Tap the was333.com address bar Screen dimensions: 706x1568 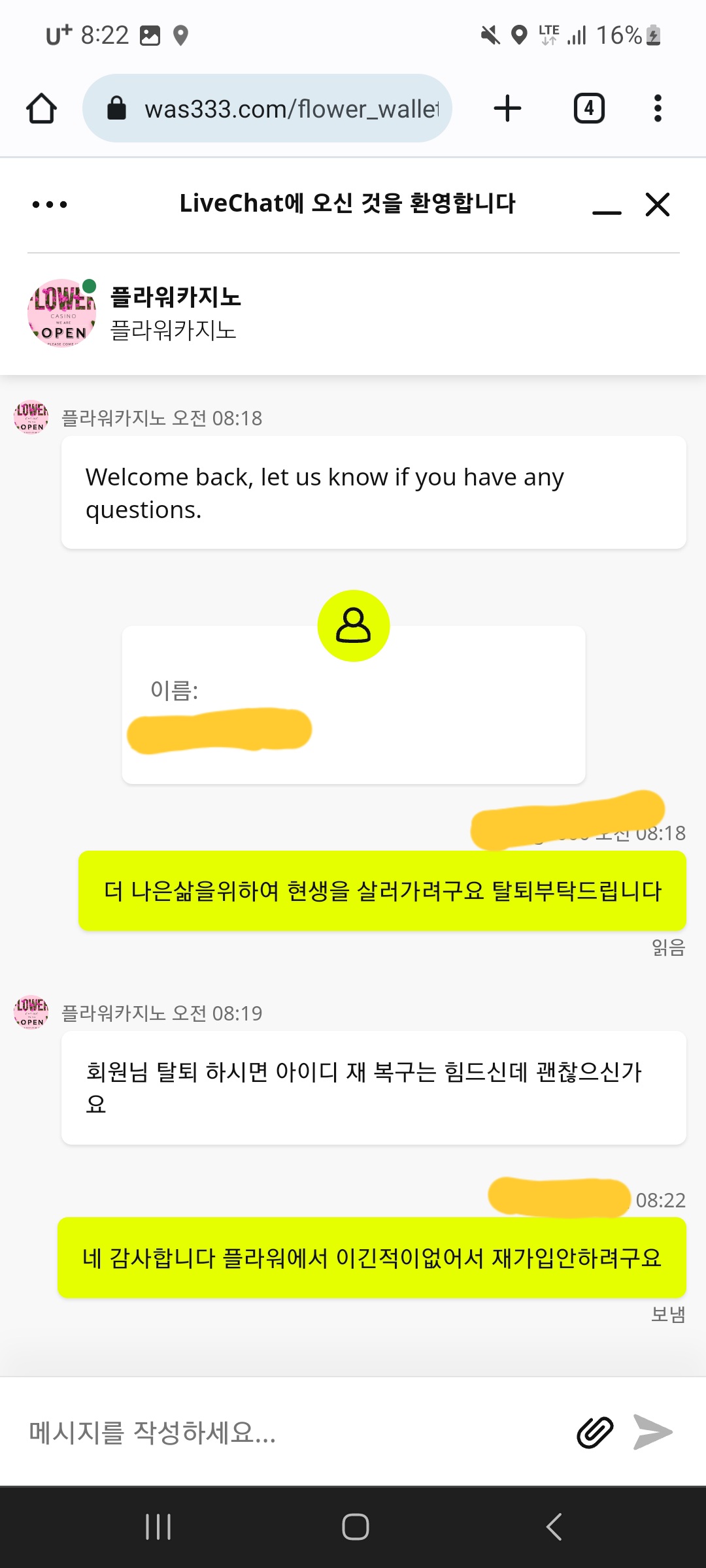coord(267,108)
